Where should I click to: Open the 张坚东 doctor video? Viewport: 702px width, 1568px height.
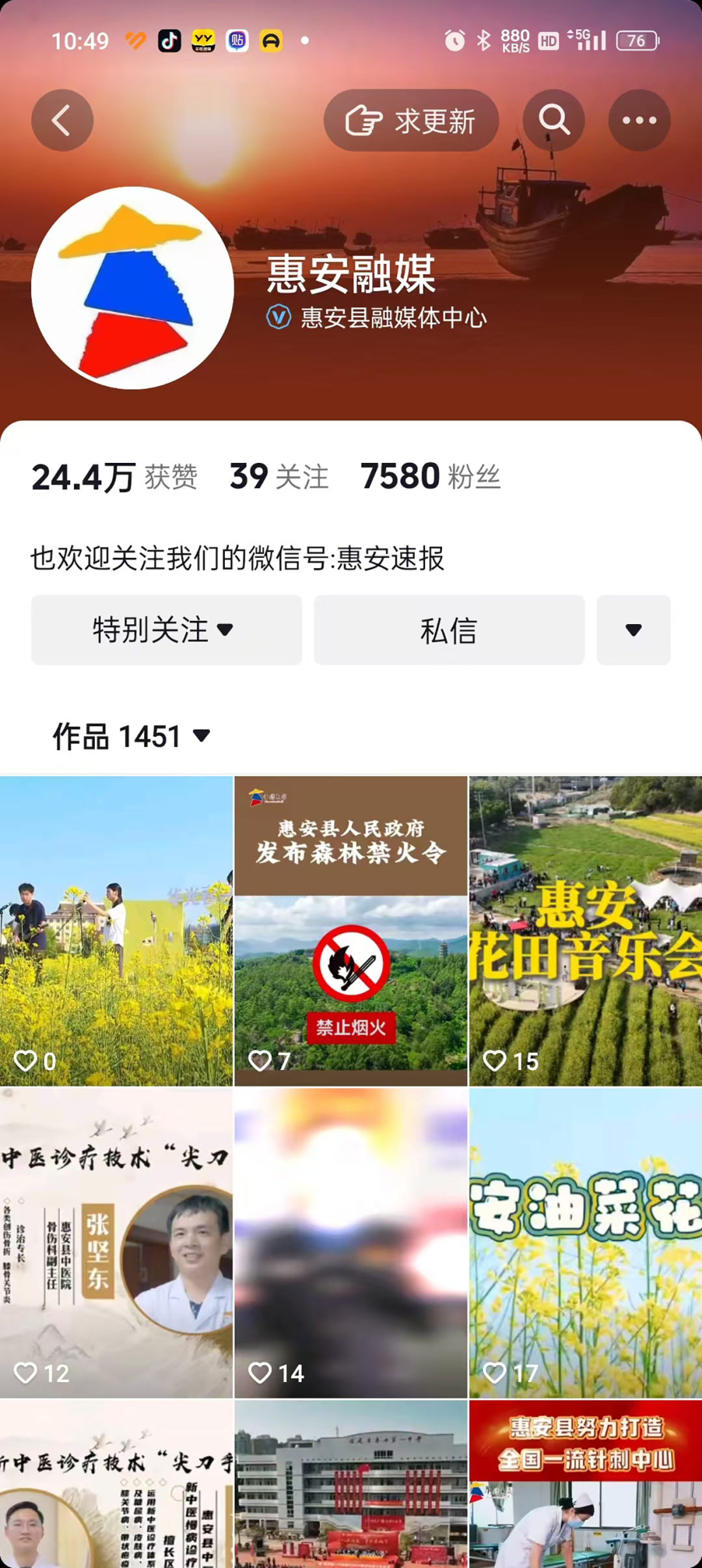point(116,1242)
